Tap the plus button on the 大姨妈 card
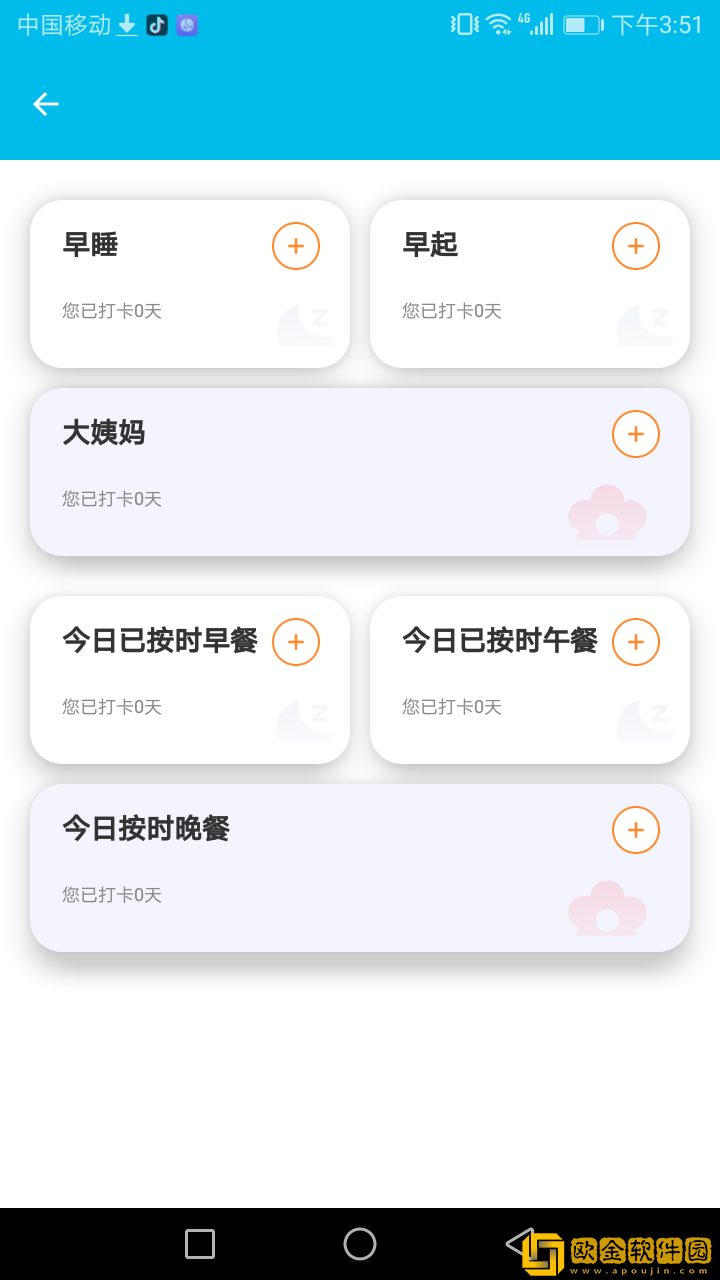Screen dimensions: 720x1280 [x=635, y=433]
